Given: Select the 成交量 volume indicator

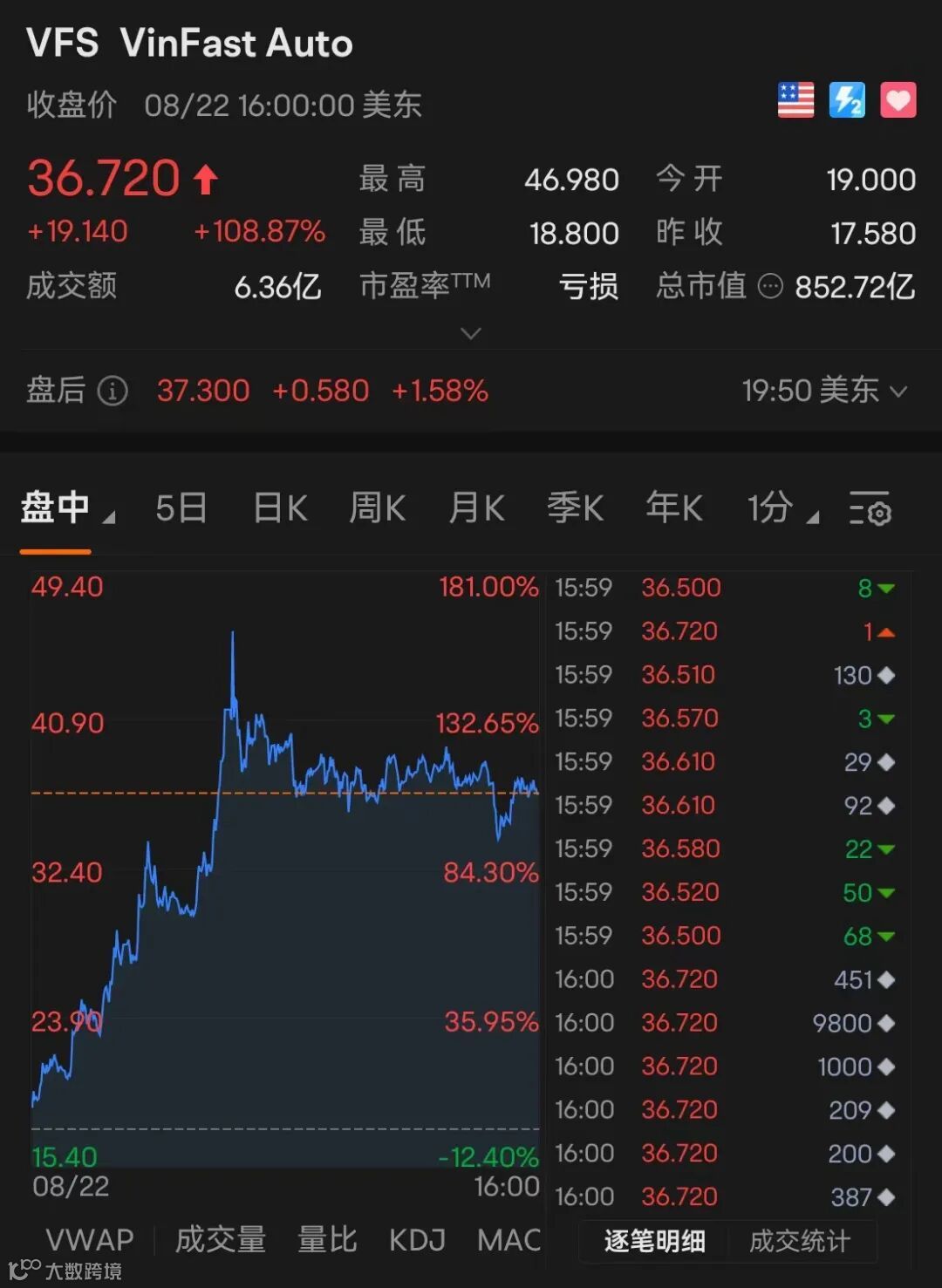Looking at the screenshot, I should pos(221,1239).
